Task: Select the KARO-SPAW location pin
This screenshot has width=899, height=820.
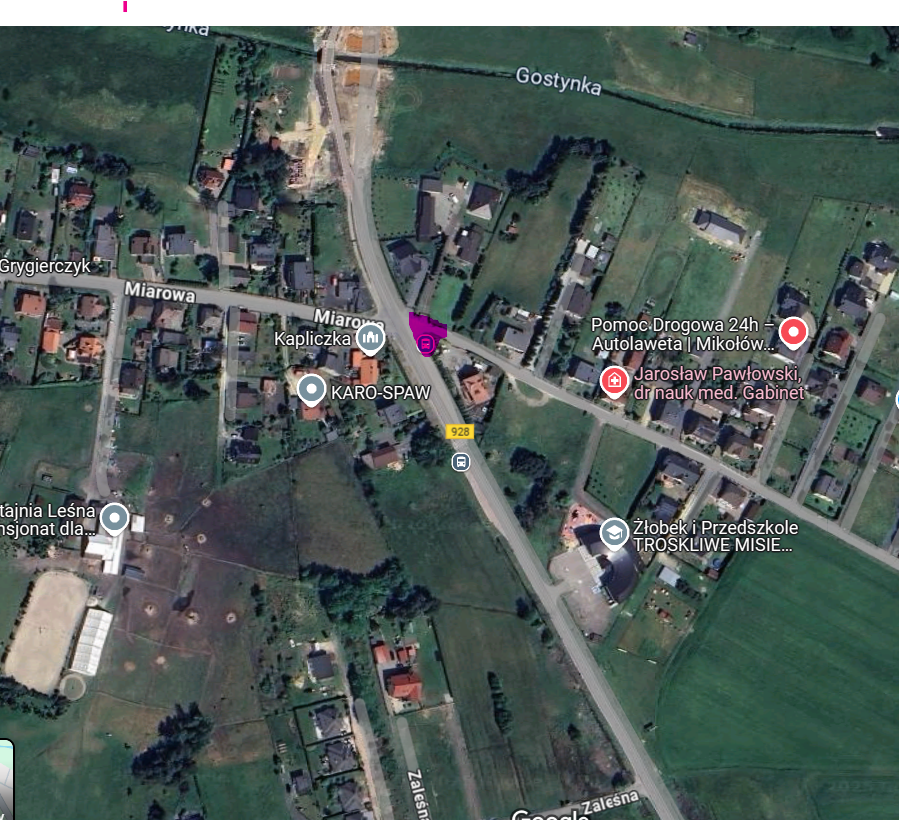Action: click(312, 387)
